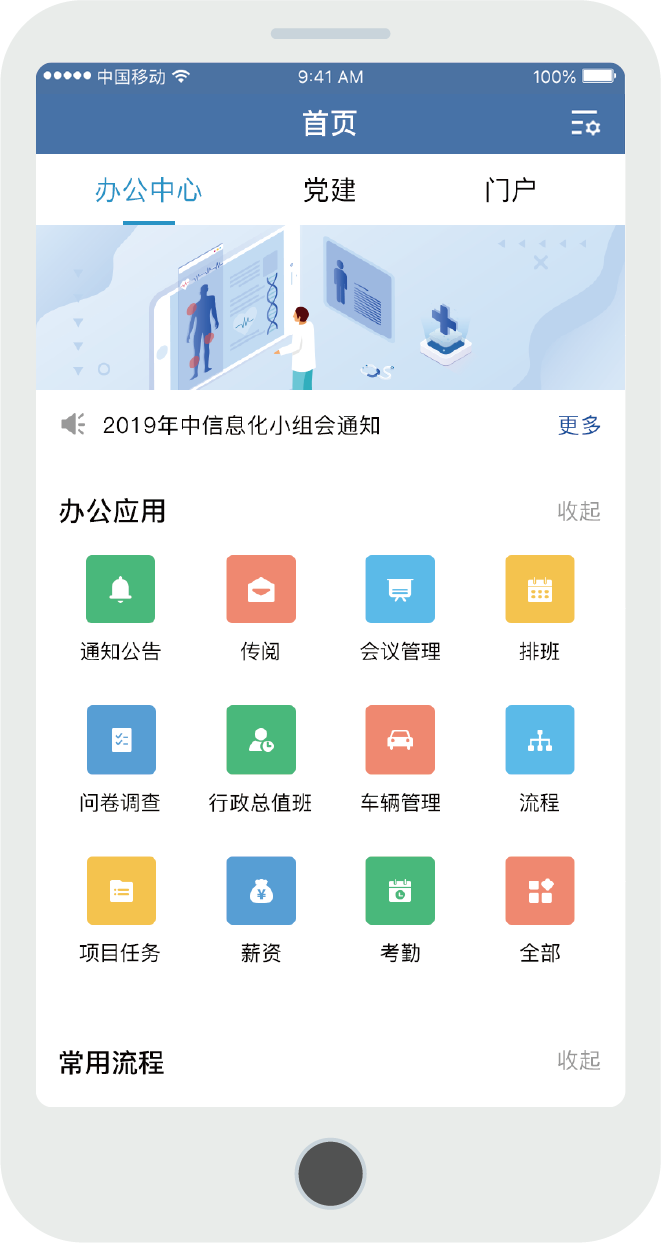Screen dimensions: 661x1243
Task: Open 考勤 attendance
Action: click(400, 891)
